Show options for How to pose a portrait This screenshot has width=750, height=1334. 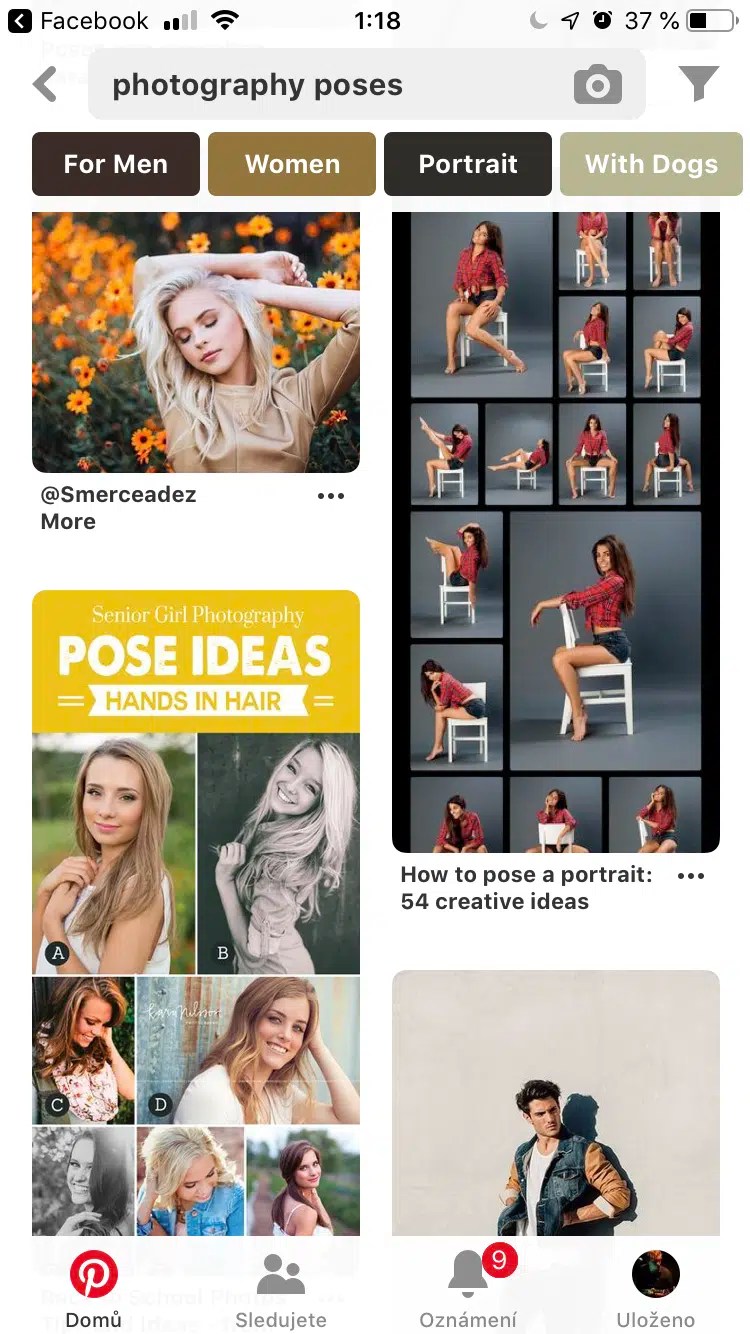click(690, 876)
